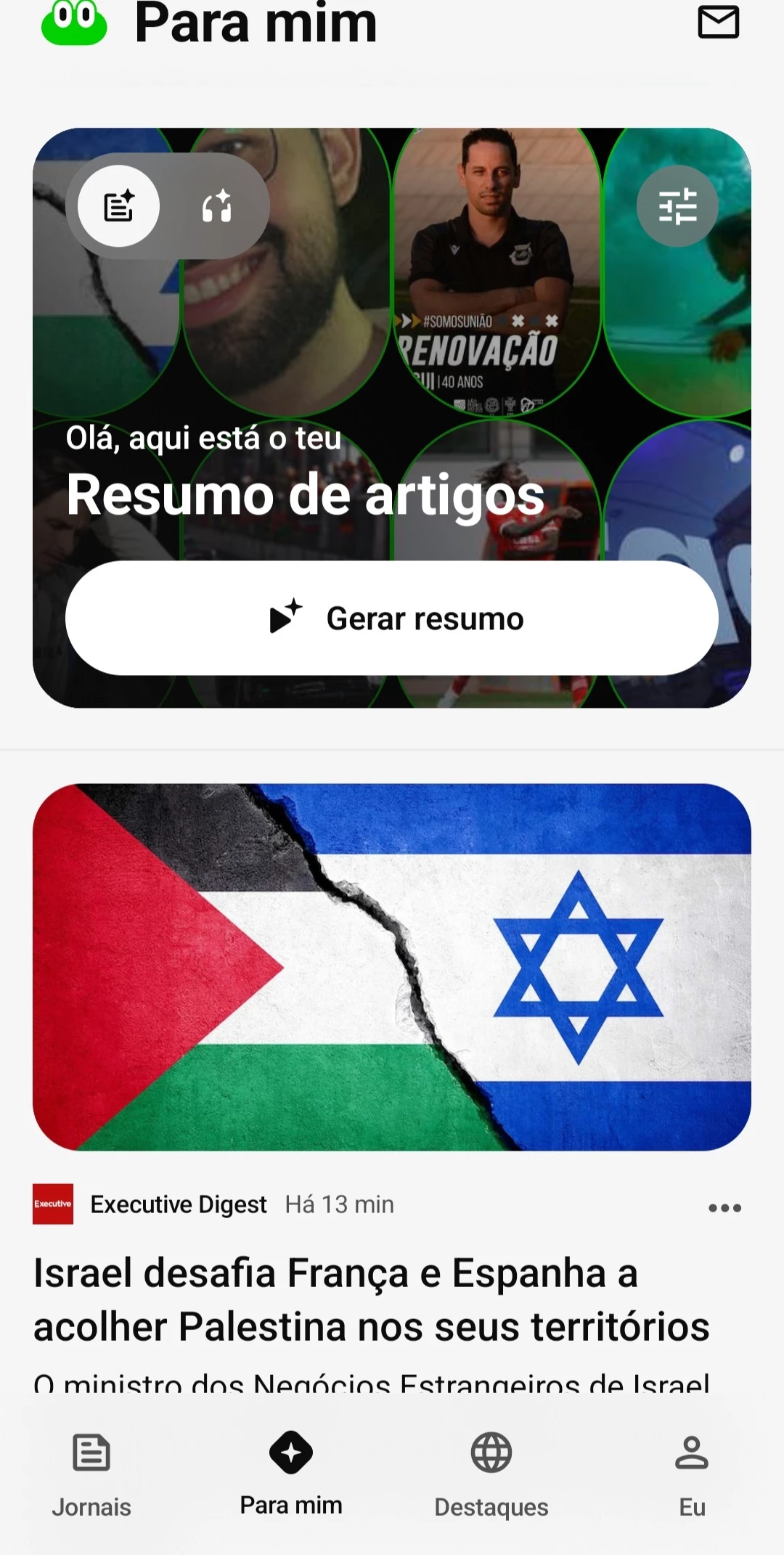The width and height of the screenshot is (784, 1555).
Task: Open the Executive Digest source
Action: pyautogui.click(x=178, y=1204)
